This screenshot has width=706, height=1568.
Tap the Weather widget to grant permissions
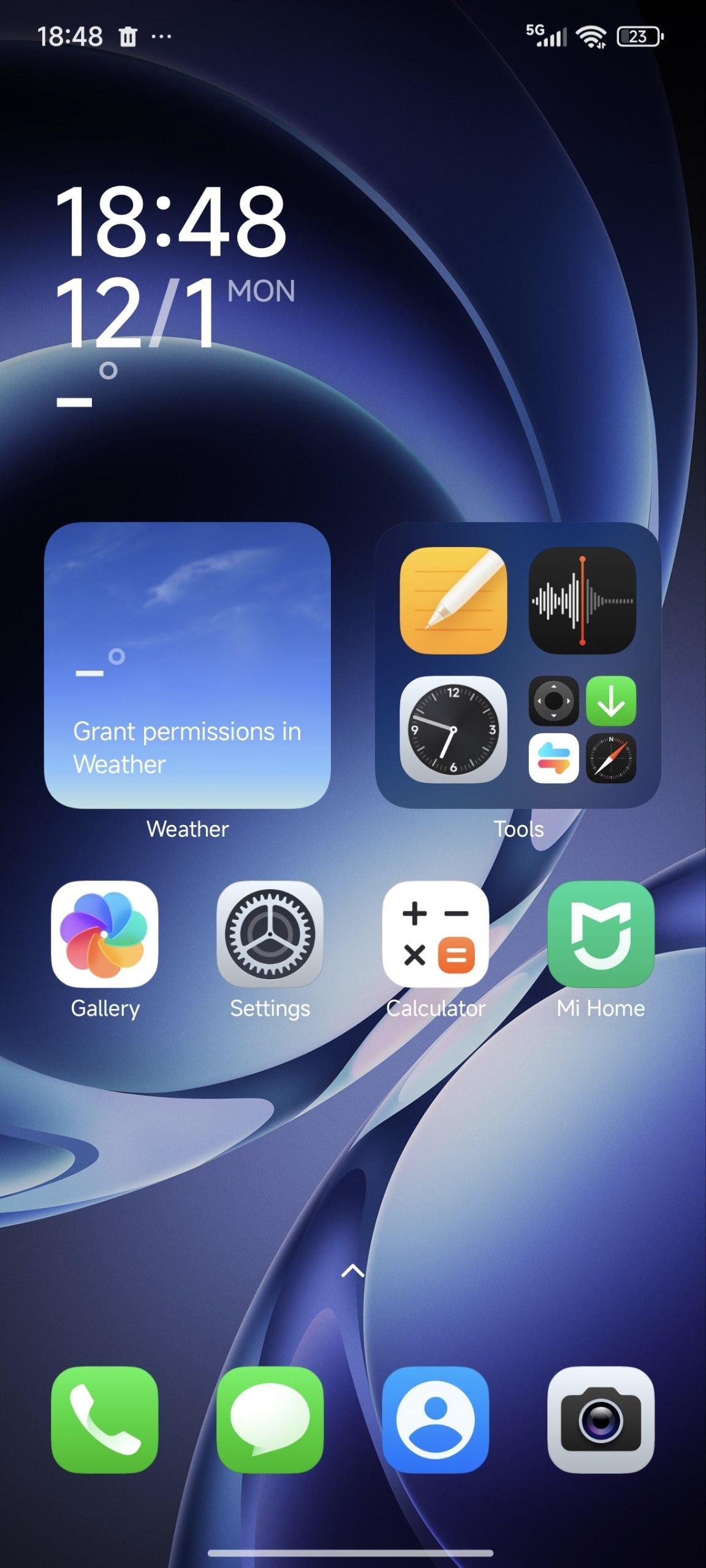click(x=188, y=665)
